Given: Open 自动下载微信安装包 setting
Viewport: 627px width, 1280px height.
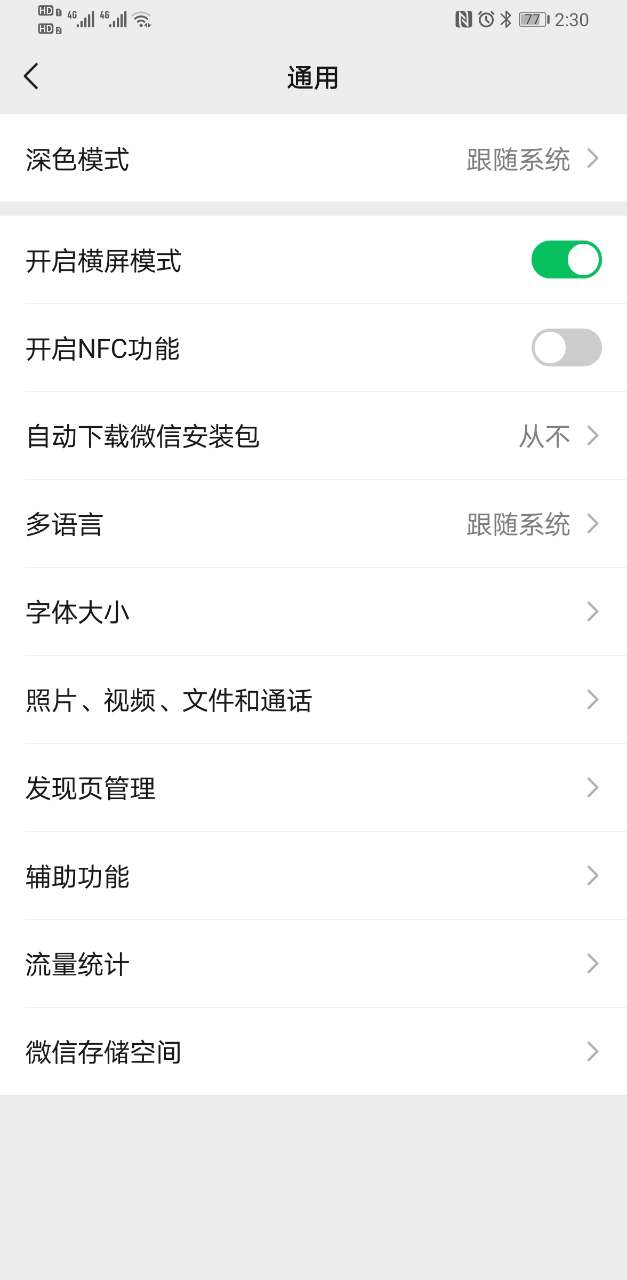Looking at the screenshot, I should pyautogui.click(x=313, y=436).
